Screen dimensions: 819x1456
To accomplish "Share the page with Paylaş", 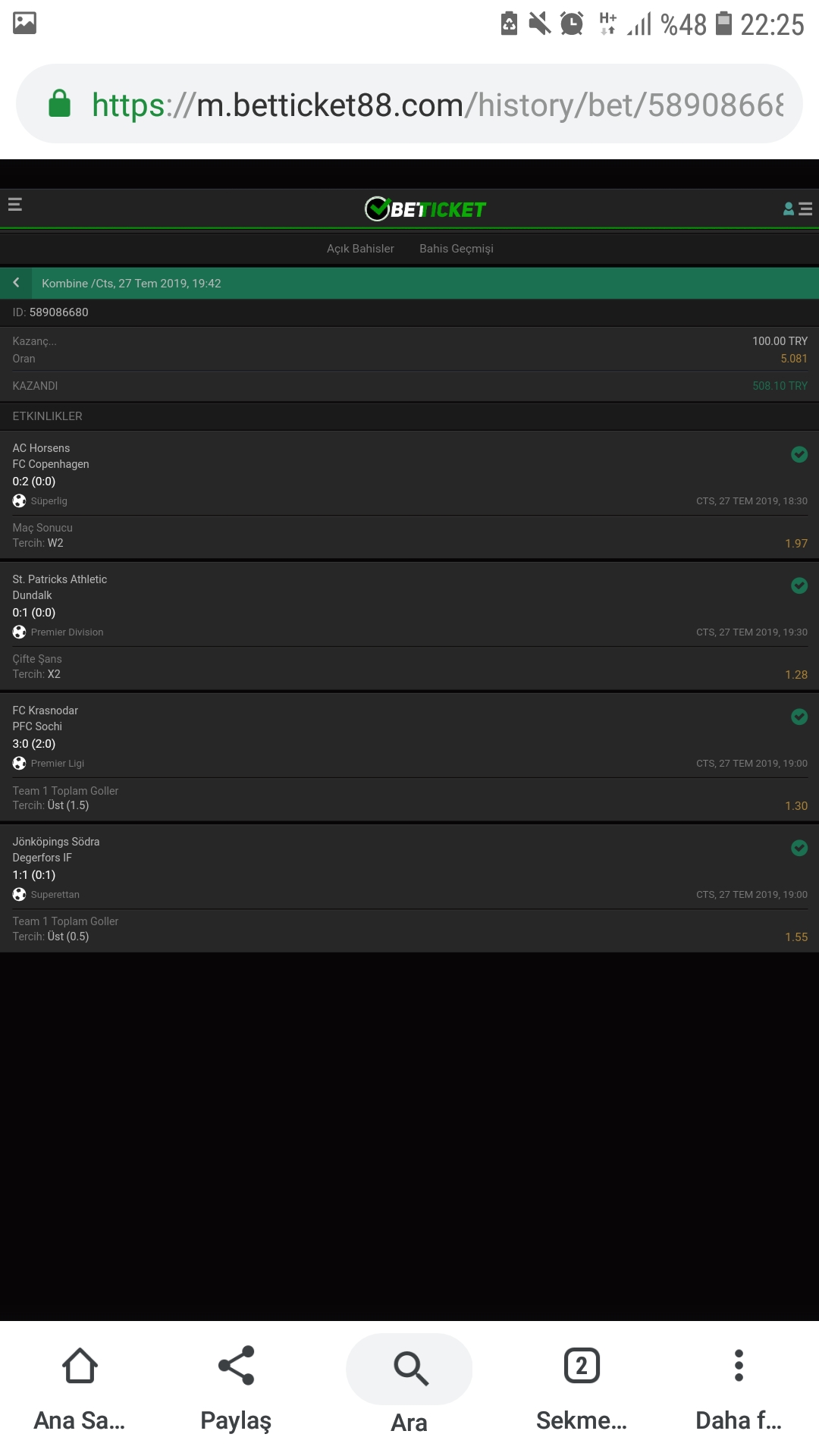I will (x=236, y=1389).
